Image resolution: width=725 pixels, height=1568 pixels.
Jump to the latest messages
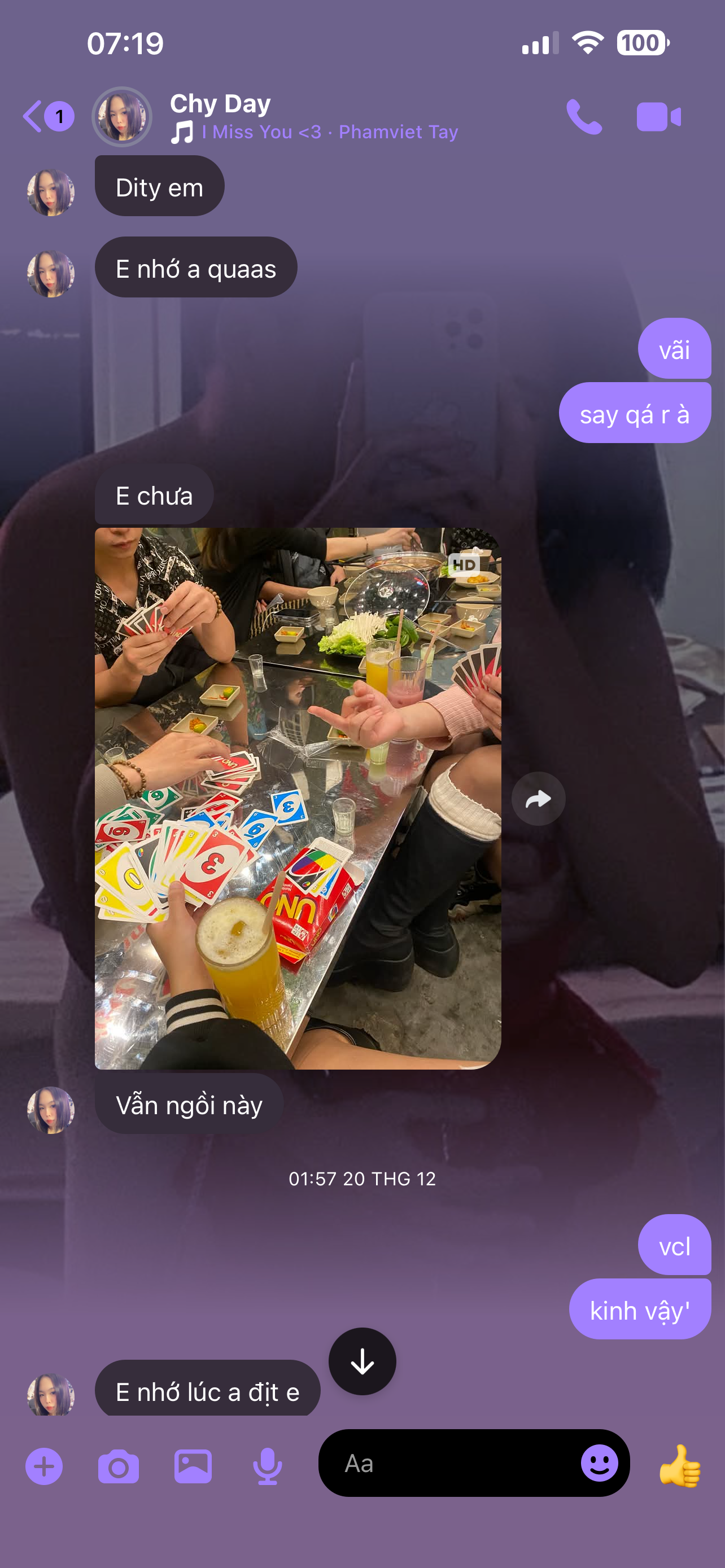(x=362, y=1361)
